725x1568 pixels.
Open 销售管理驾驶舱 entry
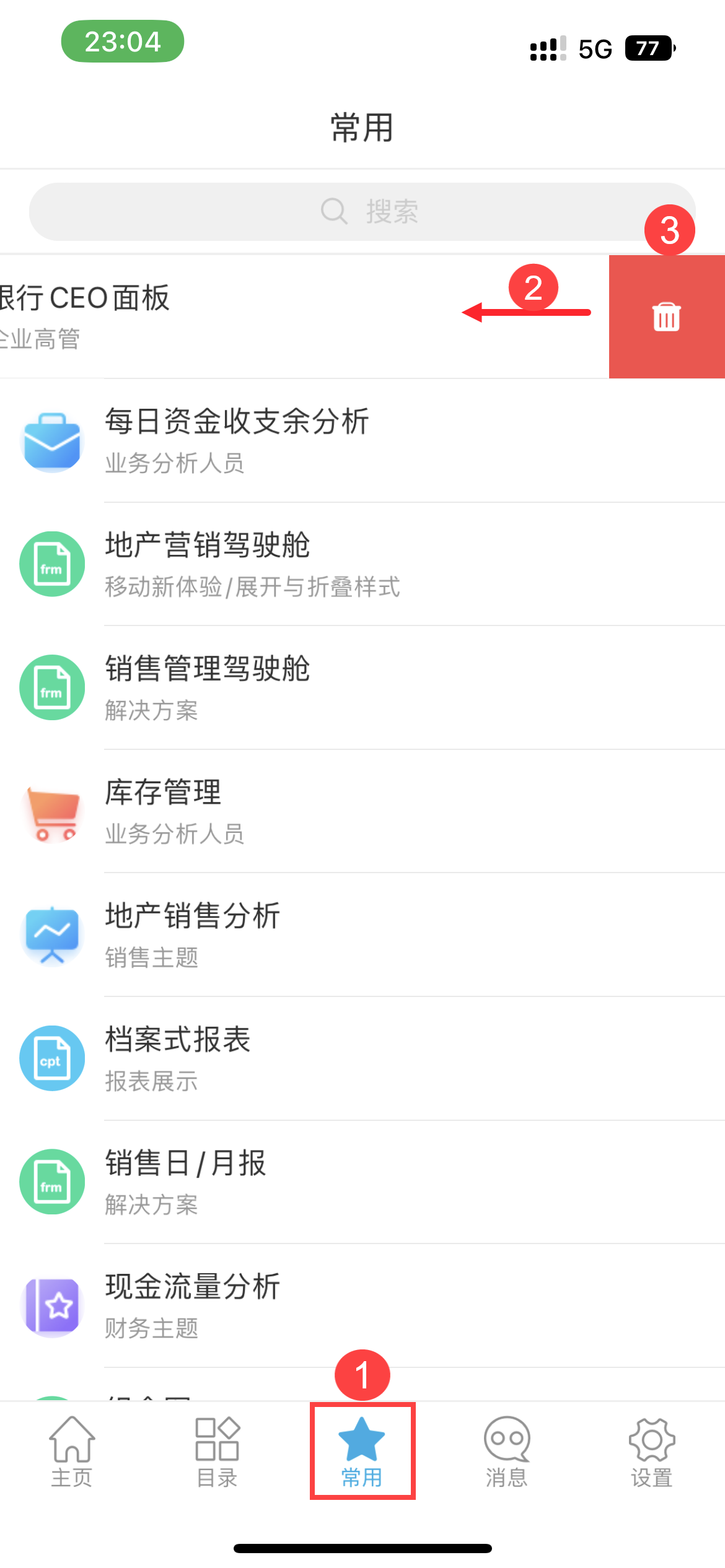362,687
